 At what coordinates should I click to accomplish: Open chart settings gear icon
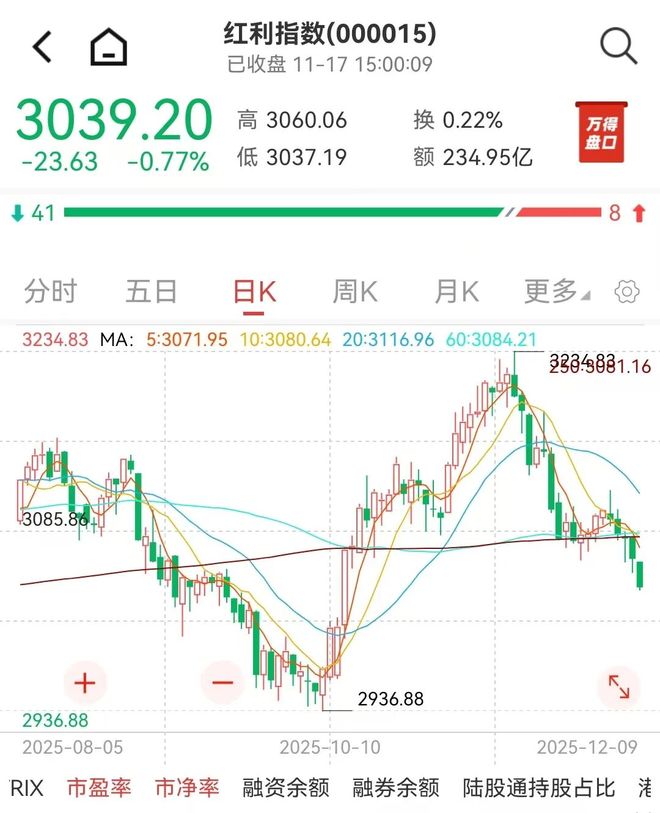tap(627, 292)
